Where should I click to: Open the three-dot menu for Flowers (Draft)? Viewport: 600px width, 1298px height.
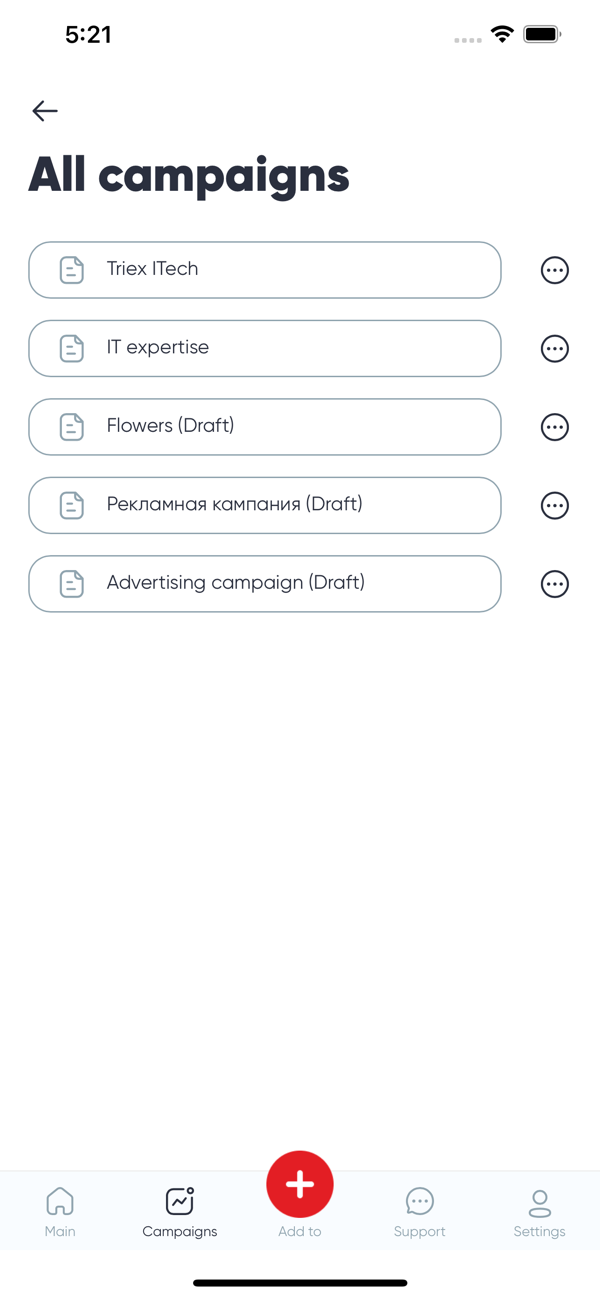pos(554,427)
